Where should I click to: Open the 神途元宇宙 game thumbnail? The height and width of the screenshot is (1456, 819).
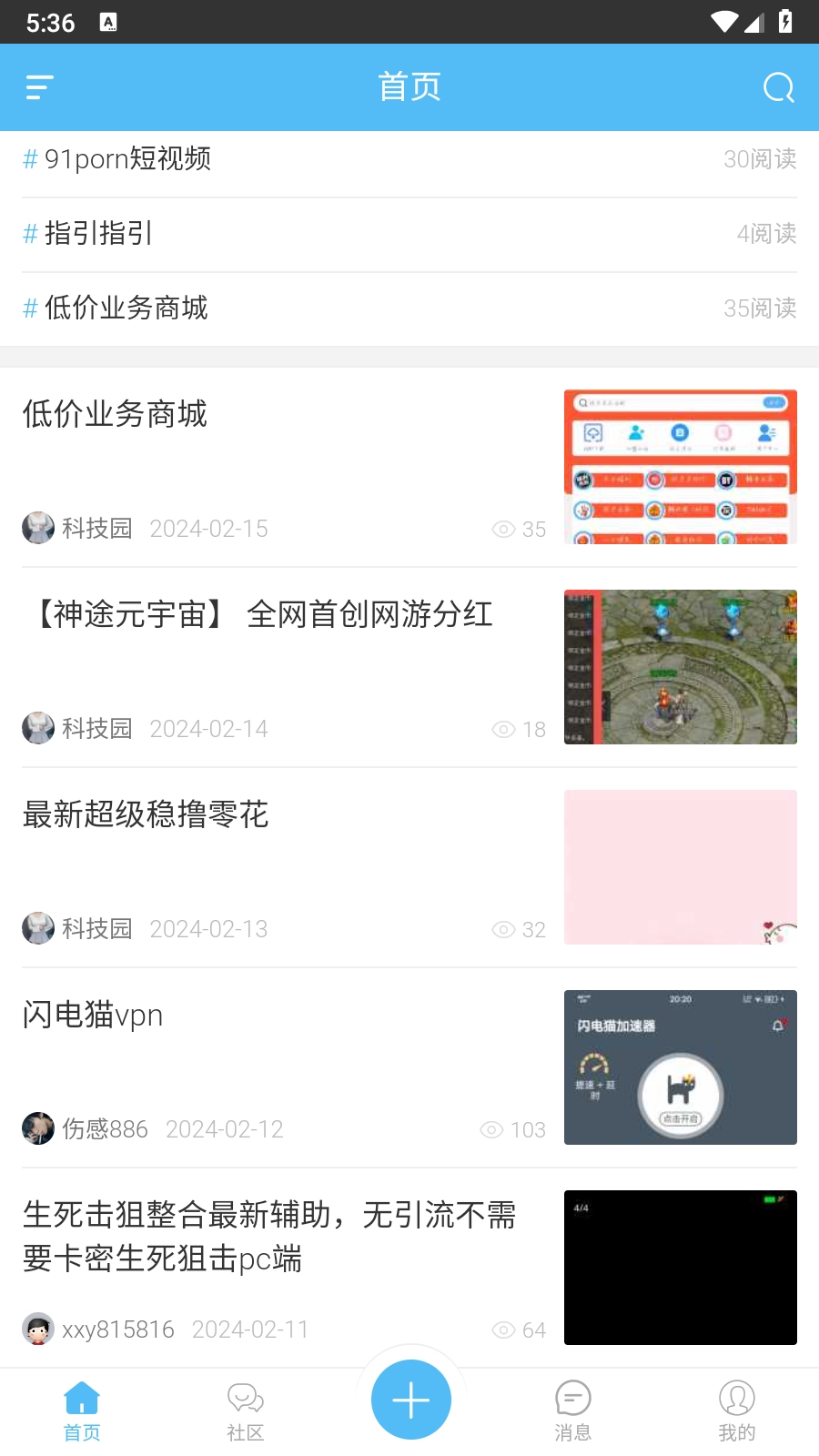[x=680, y=667]
